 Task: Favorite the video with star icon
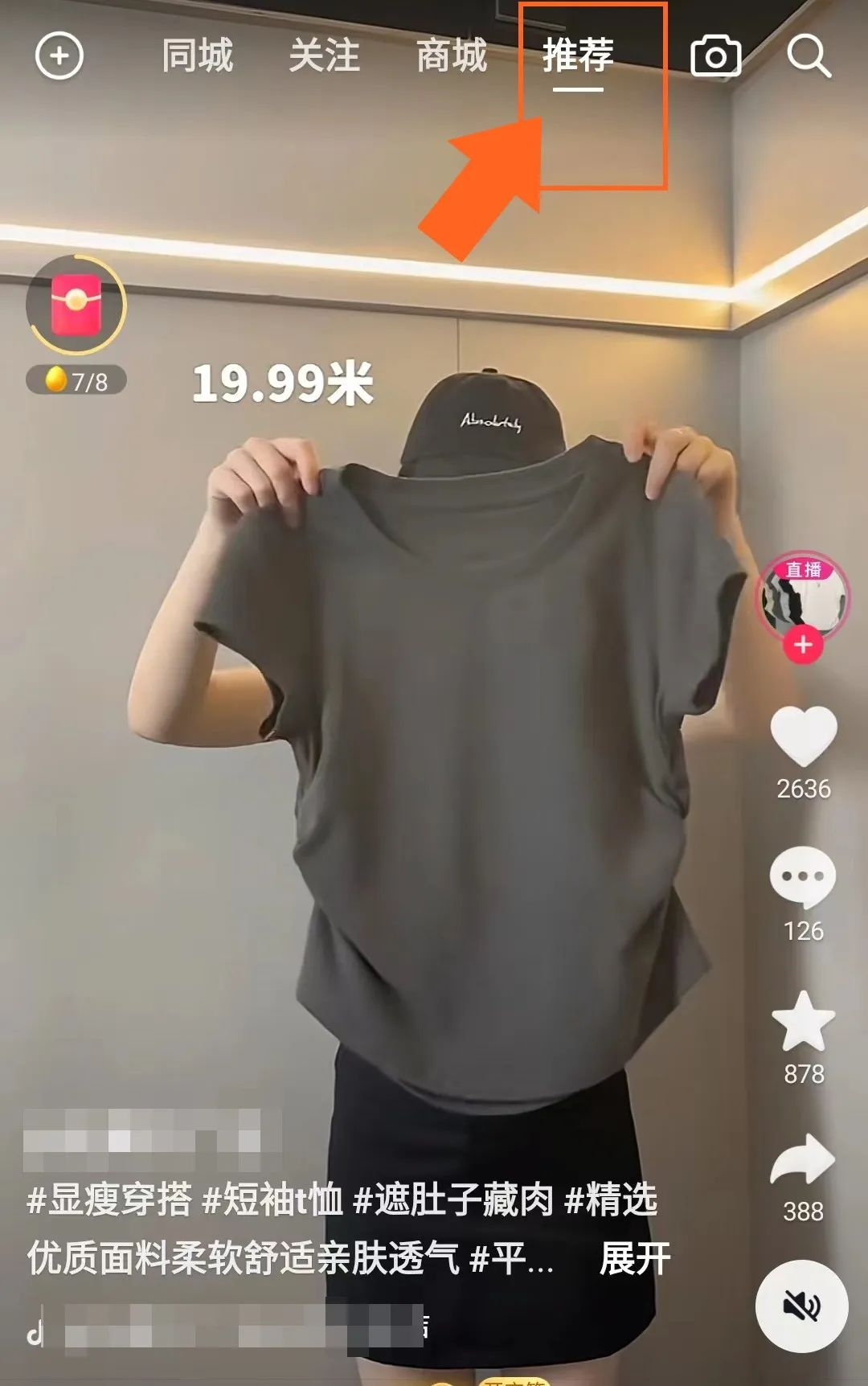pyautogui.click(x=803, y=1021)
